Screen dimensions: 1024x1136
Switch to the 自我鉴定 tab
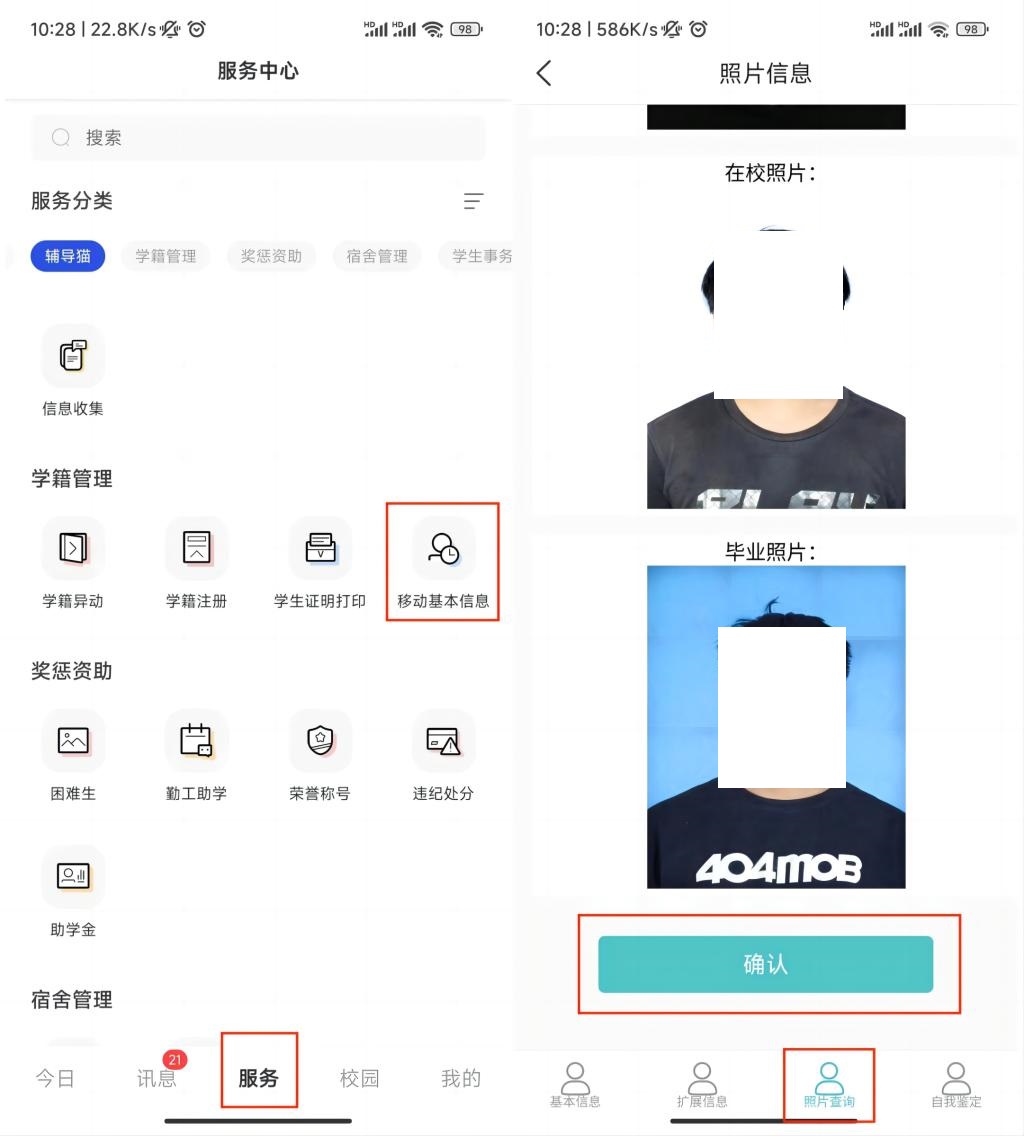click(956, 1085)
